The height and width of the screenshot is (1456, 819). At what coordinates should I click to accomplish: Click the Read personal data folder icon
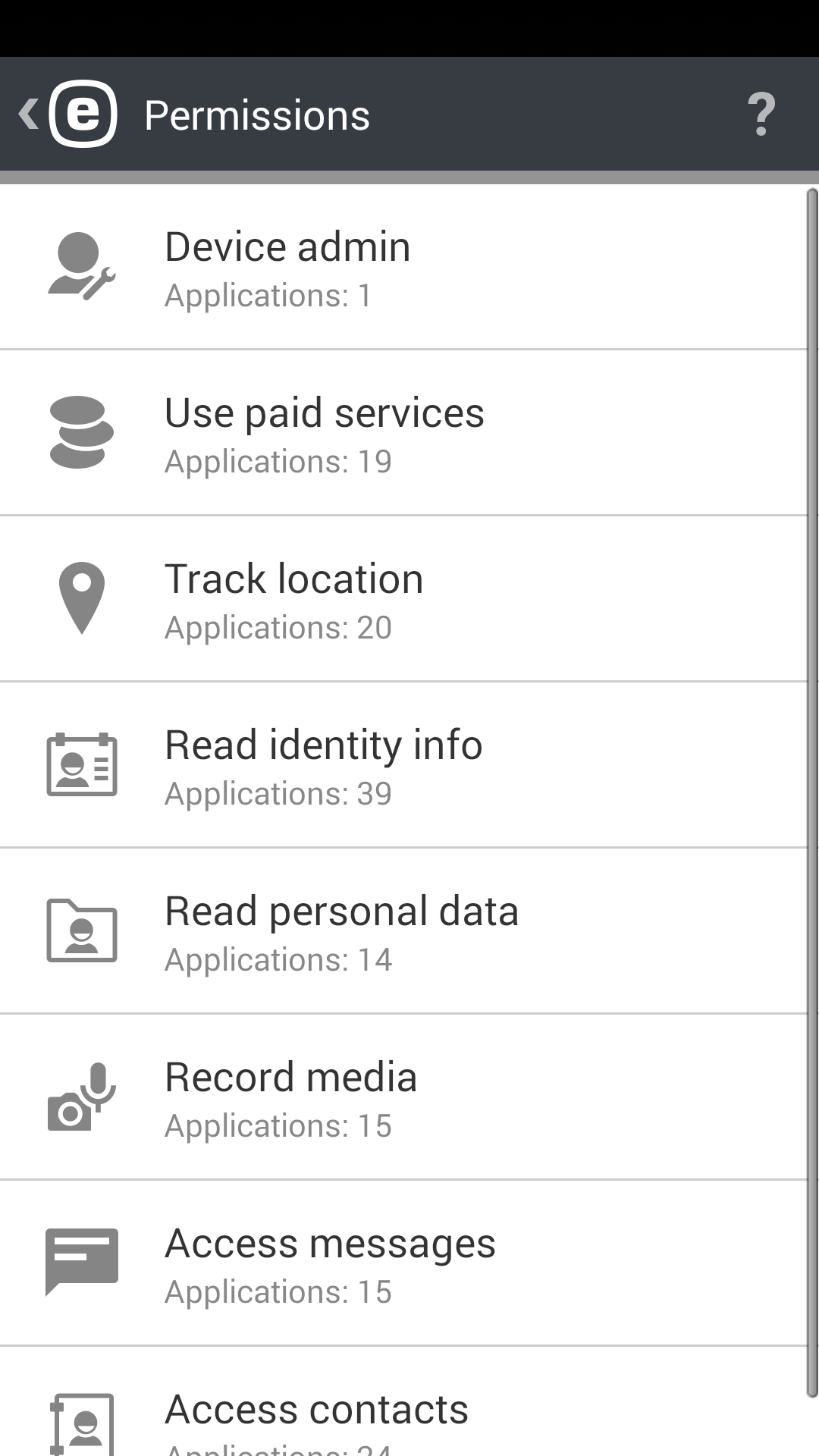81,930
